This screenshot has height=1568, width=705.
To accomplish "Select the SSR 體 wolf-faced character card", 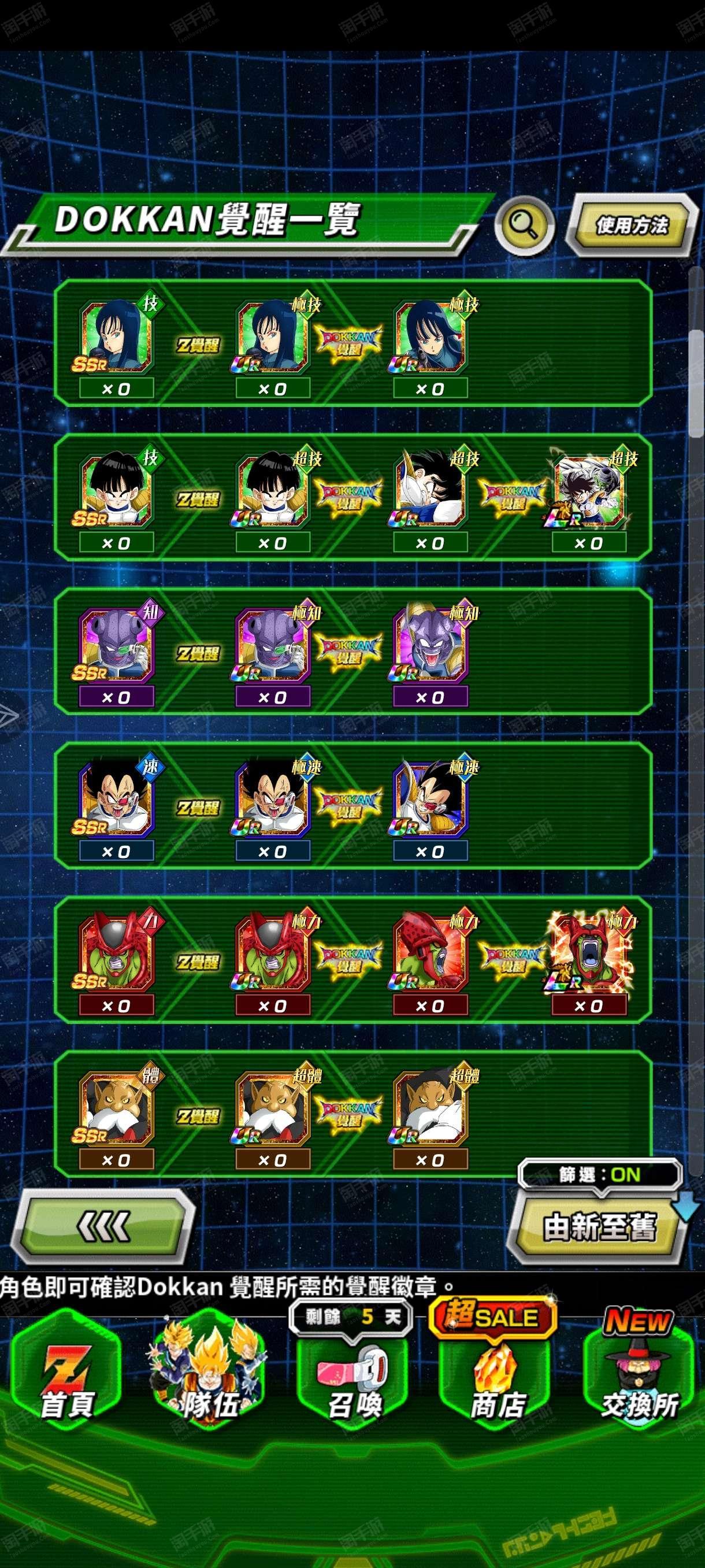I will tap(116, 1108).
